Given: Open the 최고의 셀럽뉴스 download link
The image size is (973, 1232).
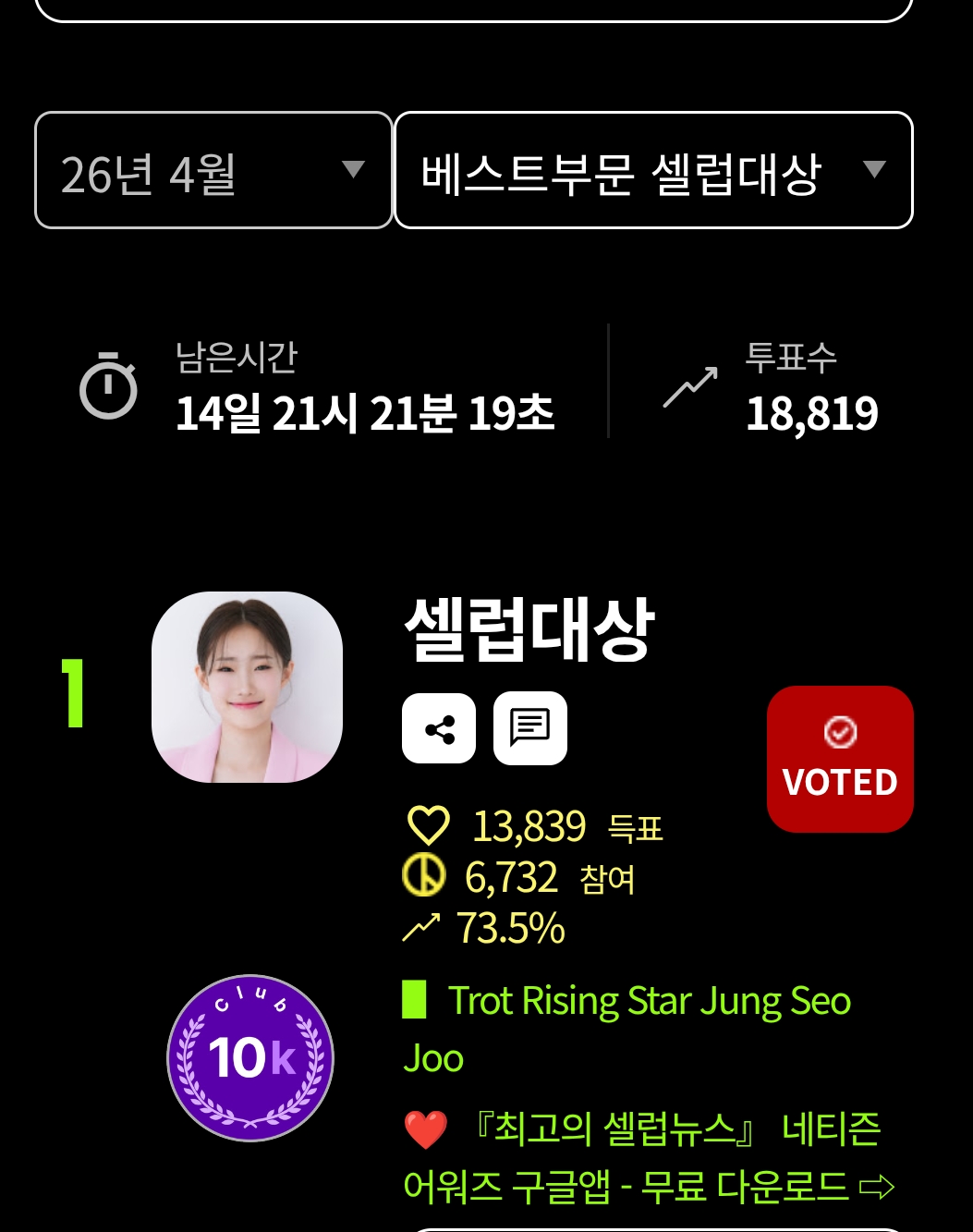Looking at the screenshot, I should tap(649, 1157).
